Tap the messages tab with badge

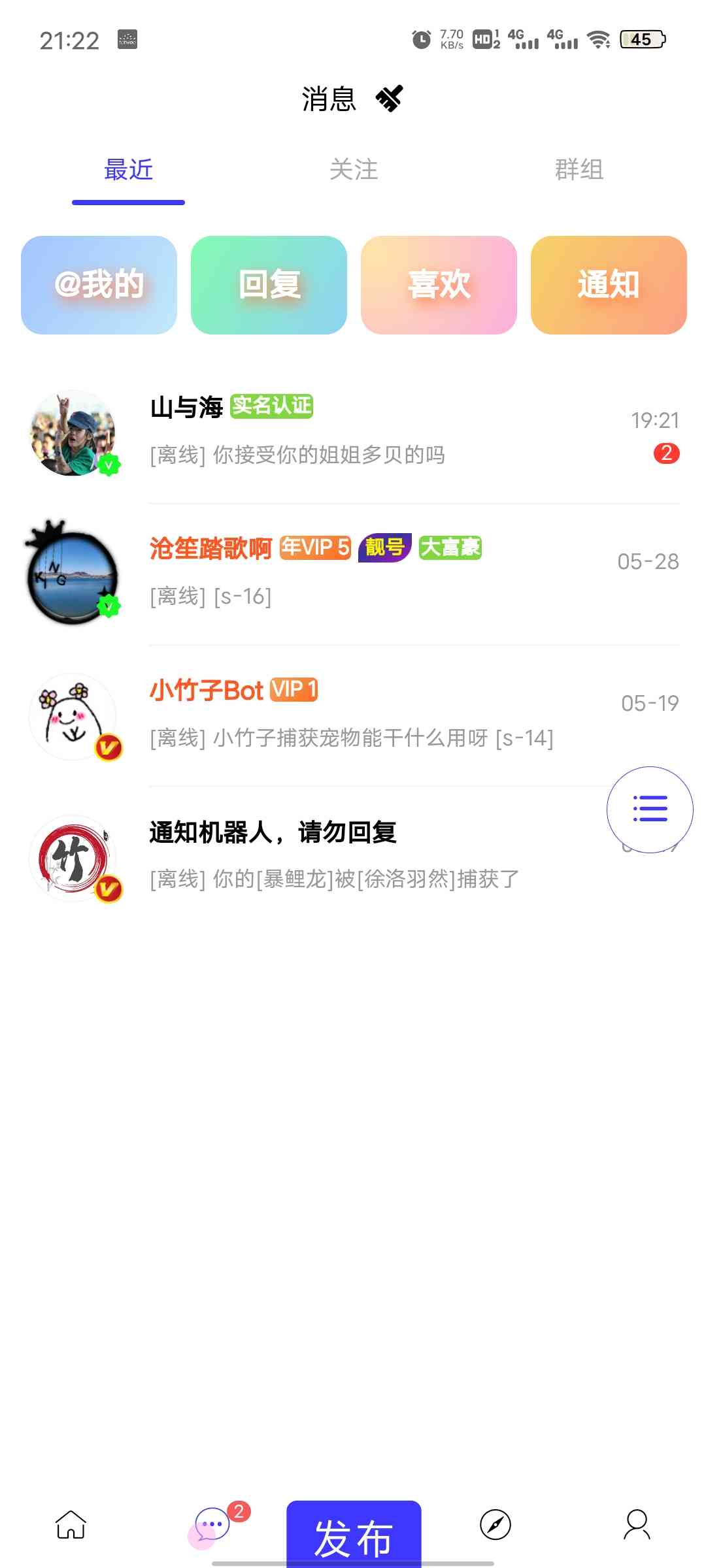[212, 1524]
